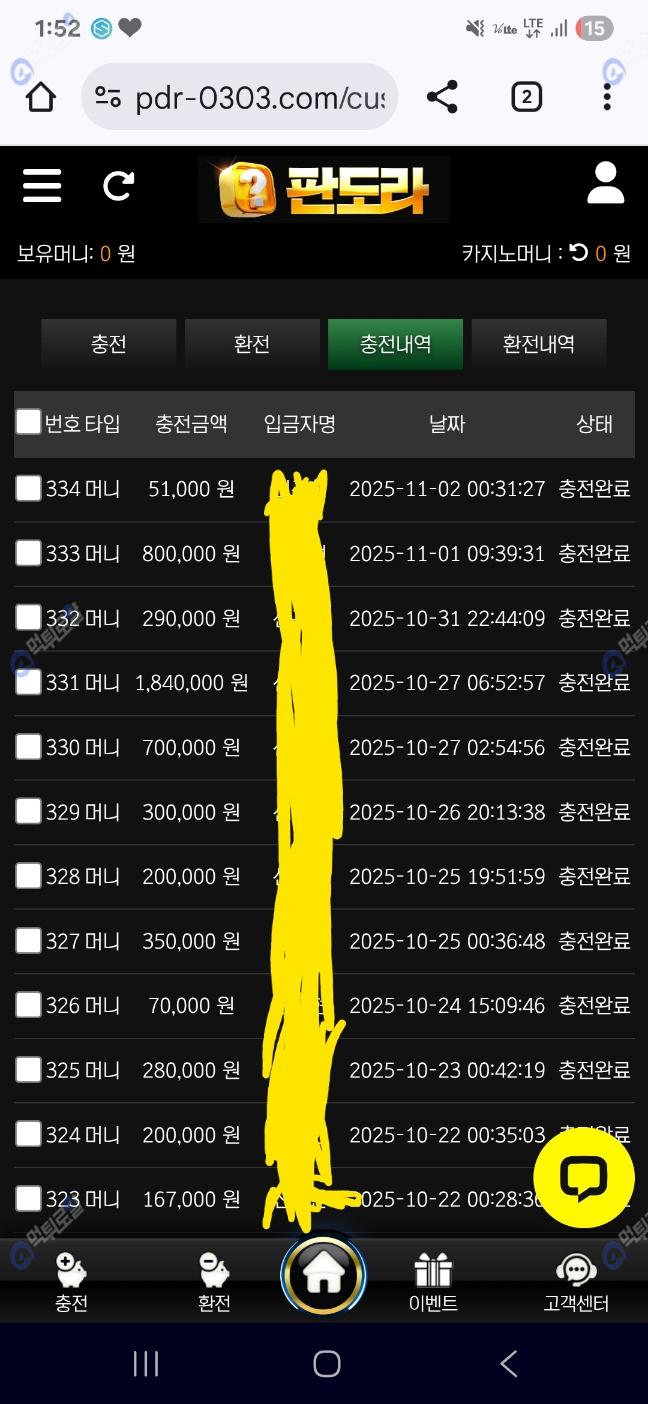
Task: Open the yellow live chat button
Action: tap(584, 1179)
